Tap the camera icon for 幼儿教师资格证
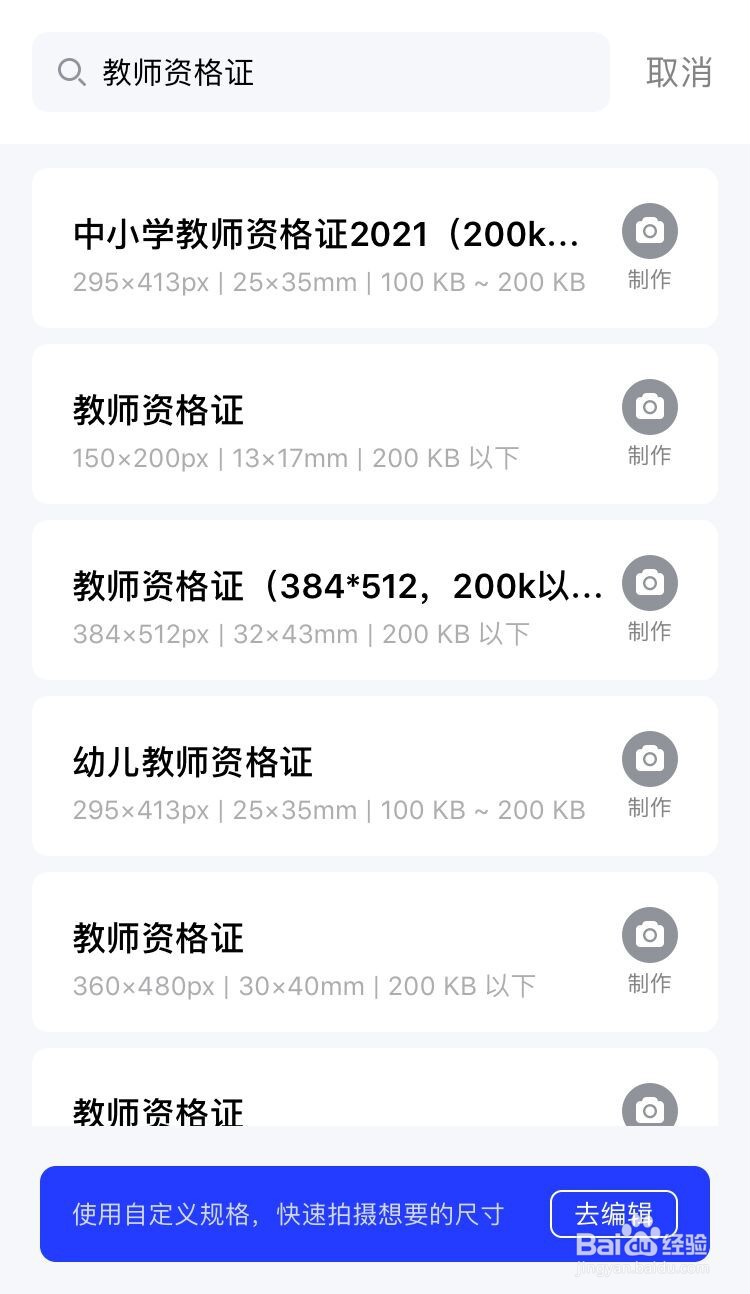The height and width of the screenshot is (1294, 750). [x=649, y=759]
